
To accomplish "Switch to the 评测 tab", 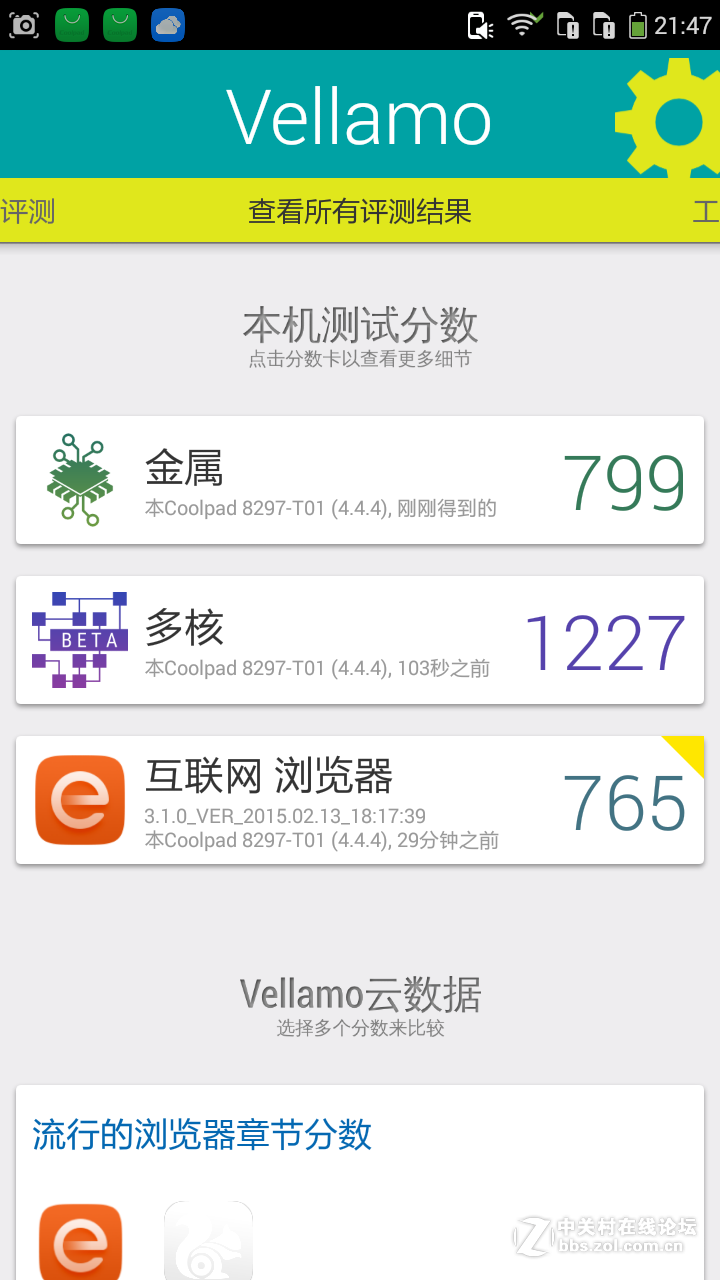I will click(28, 212).
